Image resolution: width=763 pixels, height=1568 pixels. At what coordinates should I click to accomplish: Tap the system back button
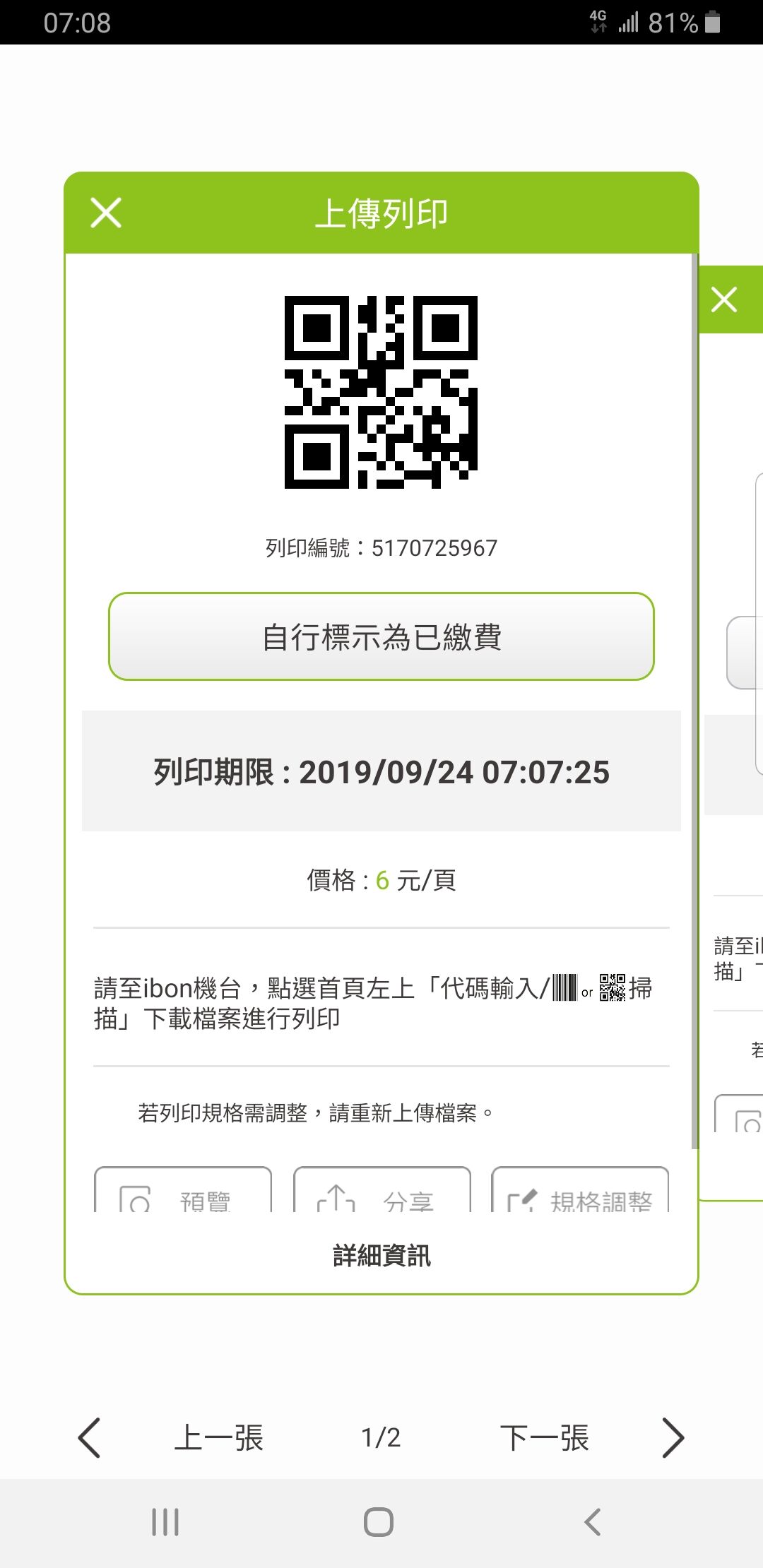pyautogui.click(x=593, y=1521)
